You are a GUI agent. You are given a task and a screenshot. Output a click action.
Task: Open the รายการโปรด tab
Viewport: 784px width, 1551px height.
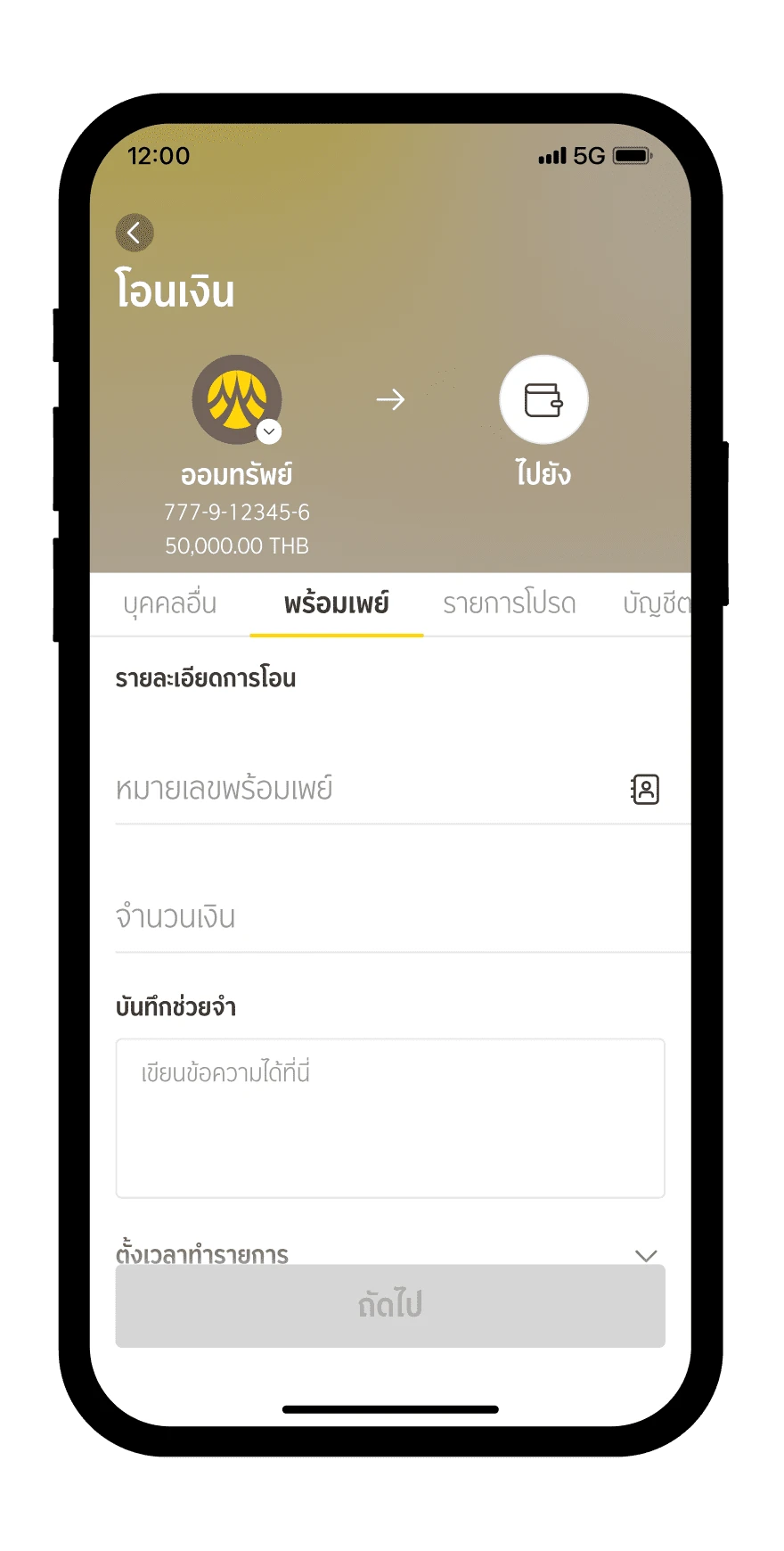point(509,604)
